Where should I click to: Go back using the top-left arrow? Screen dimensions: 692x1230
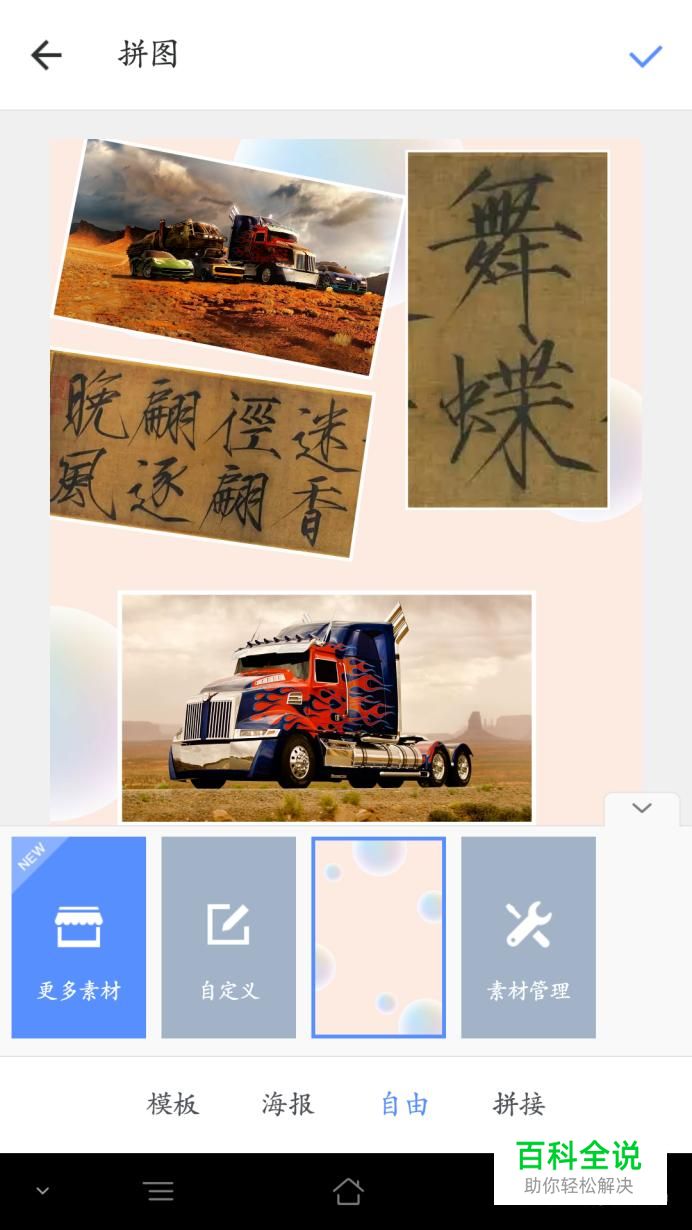click(46, 55)
